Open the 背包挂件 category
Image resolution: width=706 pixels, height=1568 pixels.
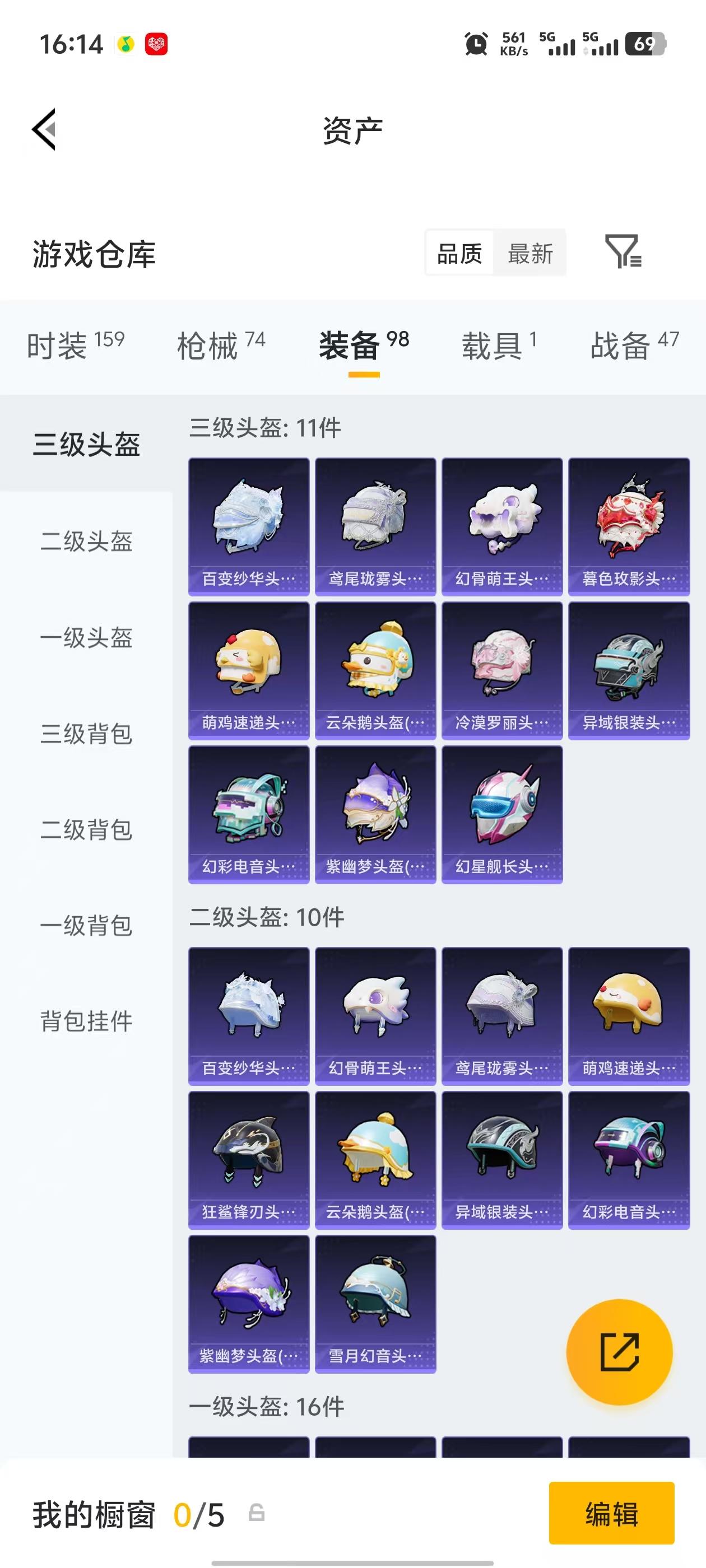[x=87, y=1021]
